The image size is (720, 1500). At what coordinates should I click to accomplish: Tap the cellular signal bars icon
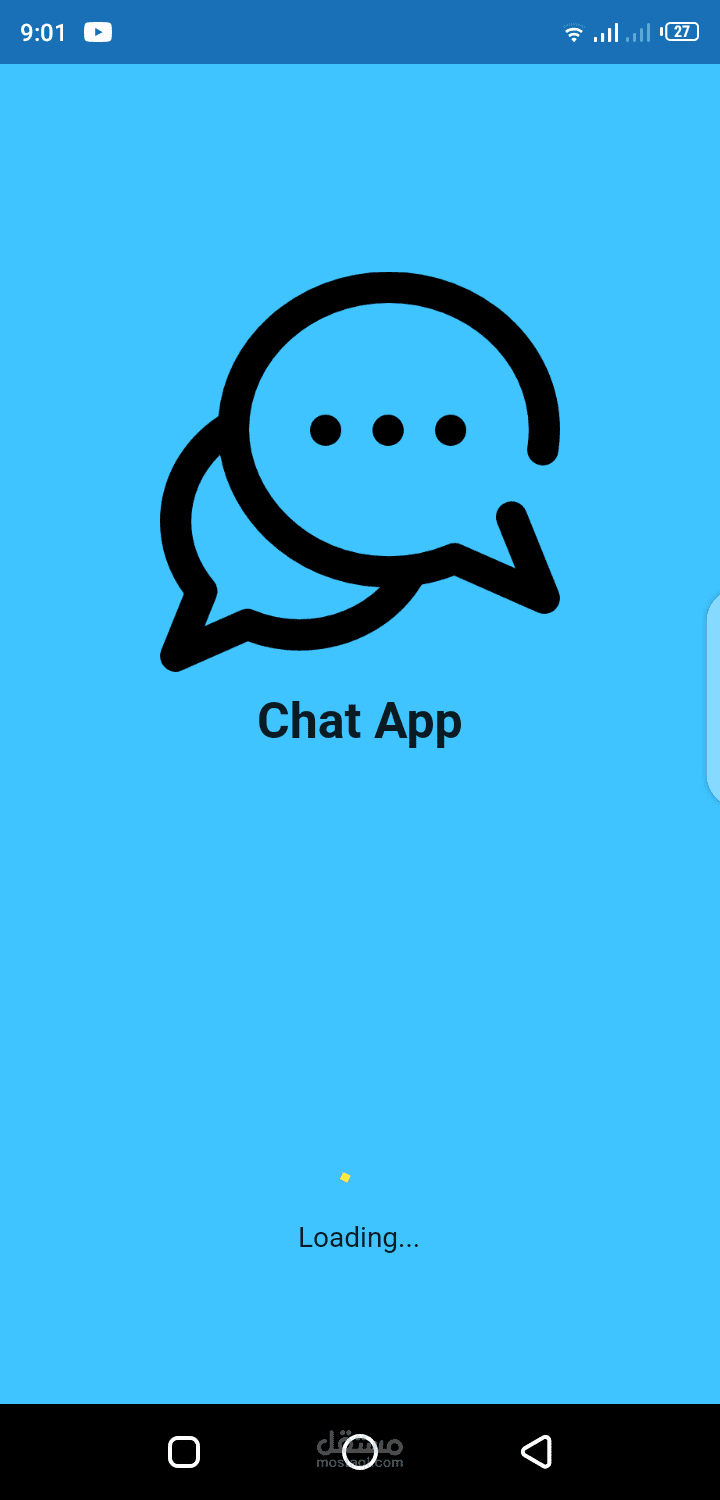[x=608, y=32]
